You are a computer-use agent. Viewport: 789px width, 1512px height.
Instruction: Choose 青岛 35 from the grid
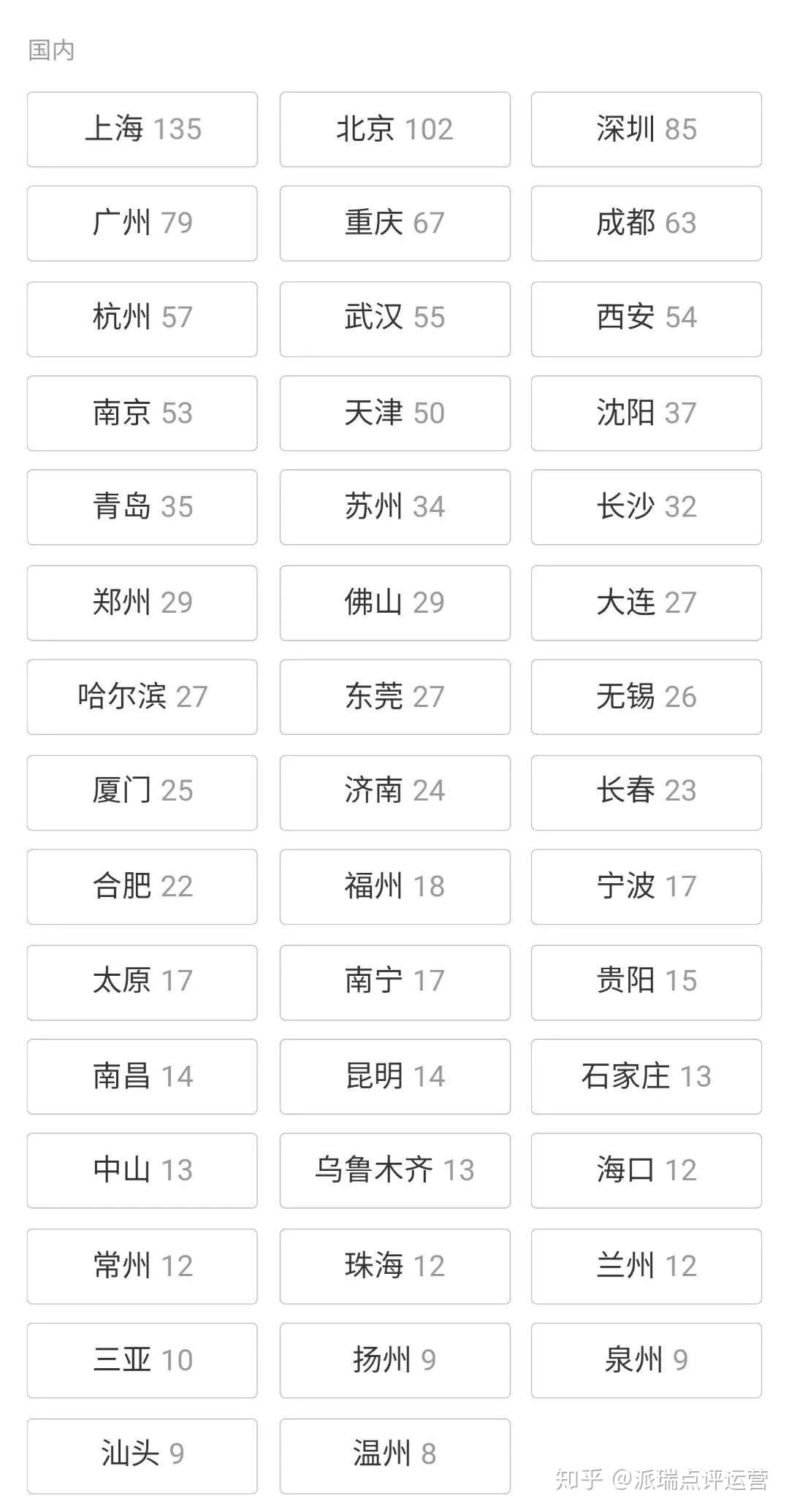coord(142,507)
